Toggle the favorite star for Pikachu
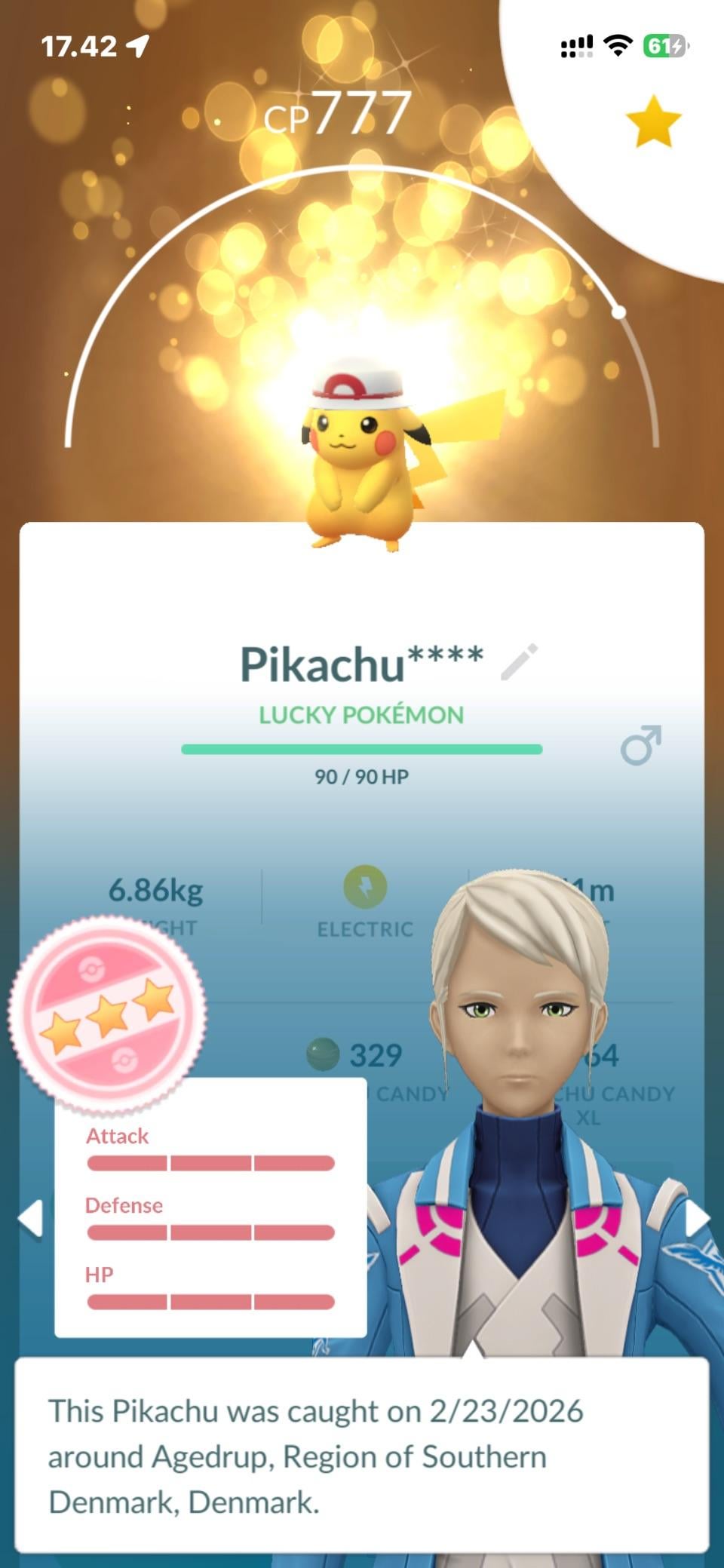This screenshot has height=1568, width=724. (x=653, y=121)
